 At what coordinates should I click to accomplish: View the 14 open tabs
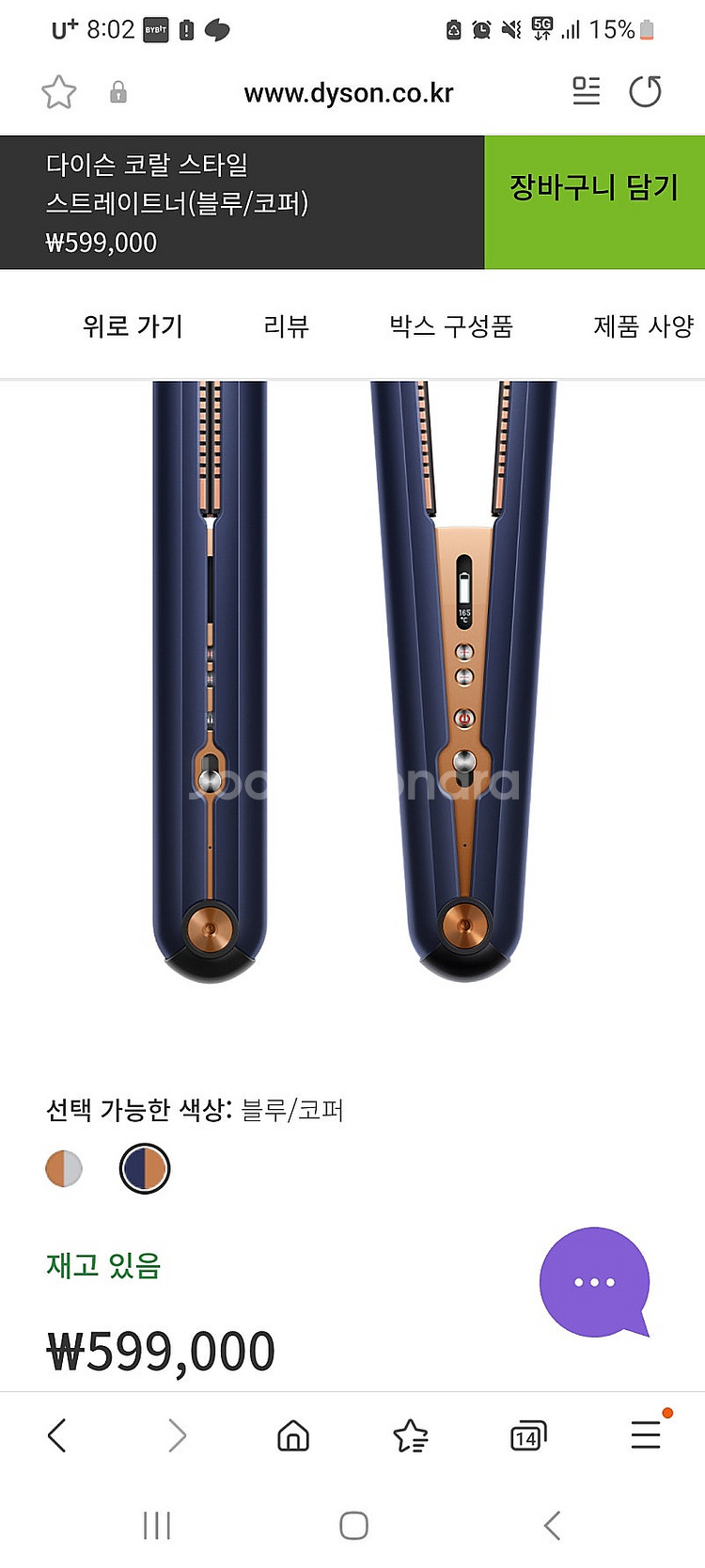click(527, 1435)
